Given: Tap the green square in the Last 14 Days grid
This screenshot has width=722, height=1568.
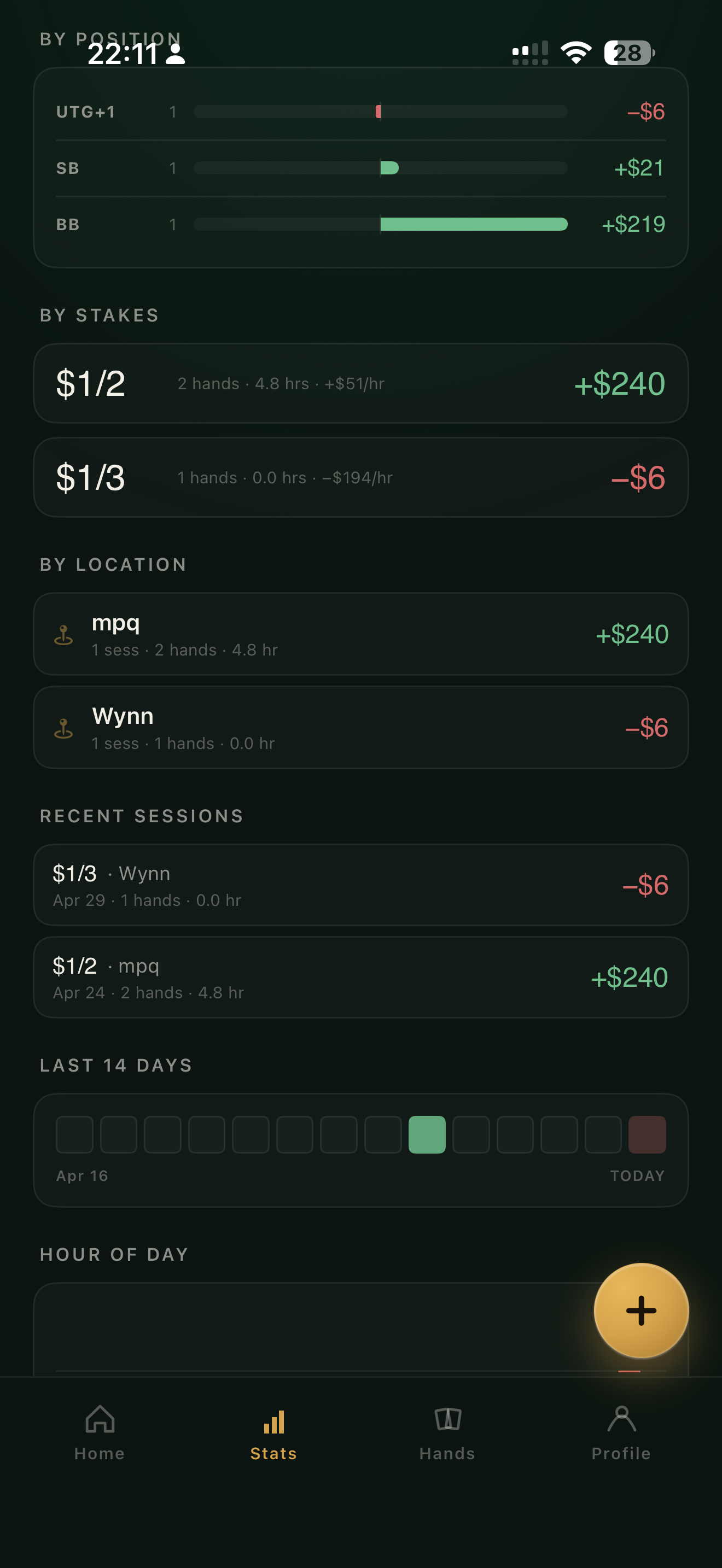Looking at the screenshot, I should (427, 1133).
